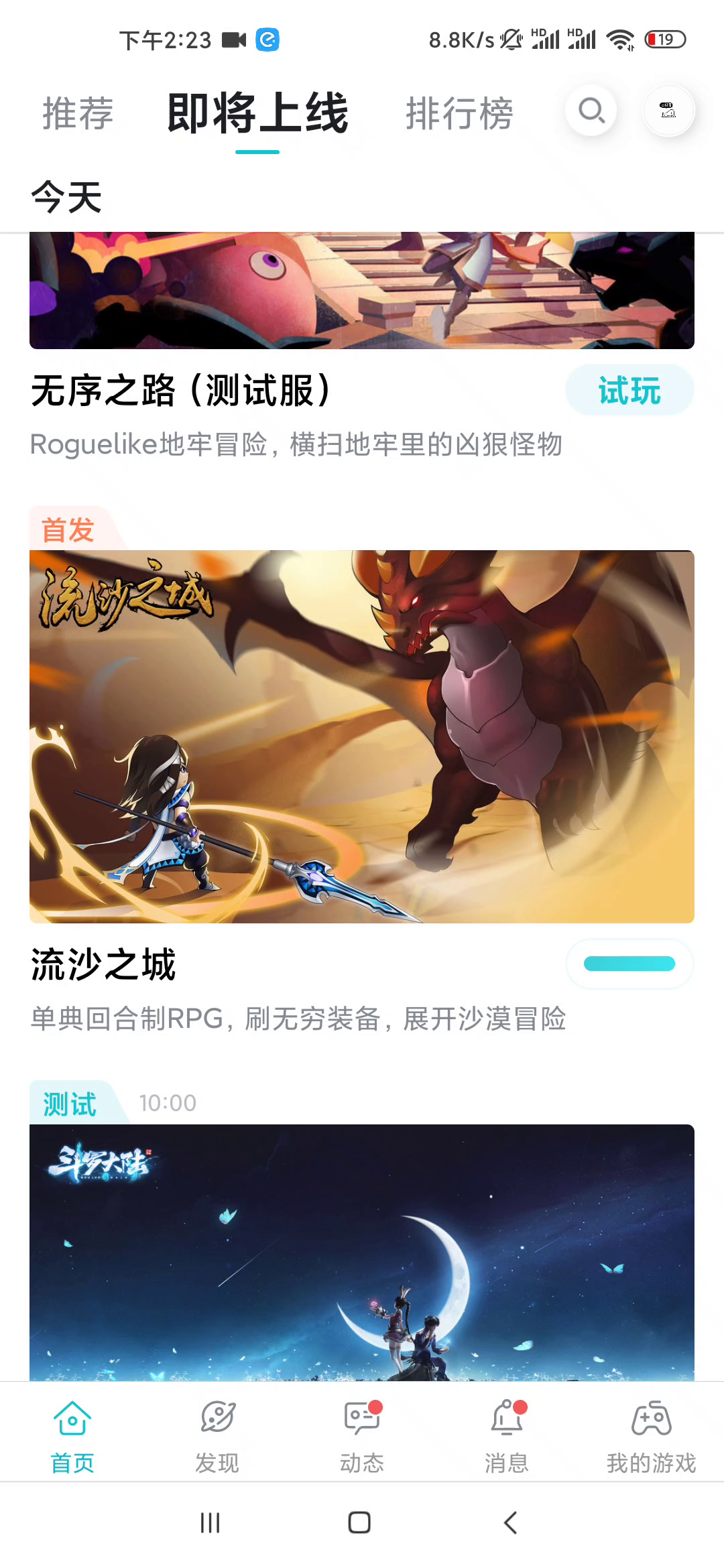The height and width of the screenshot is (1568, 724).
Task: Open the recent apps button
Action: coord(210,1522)
